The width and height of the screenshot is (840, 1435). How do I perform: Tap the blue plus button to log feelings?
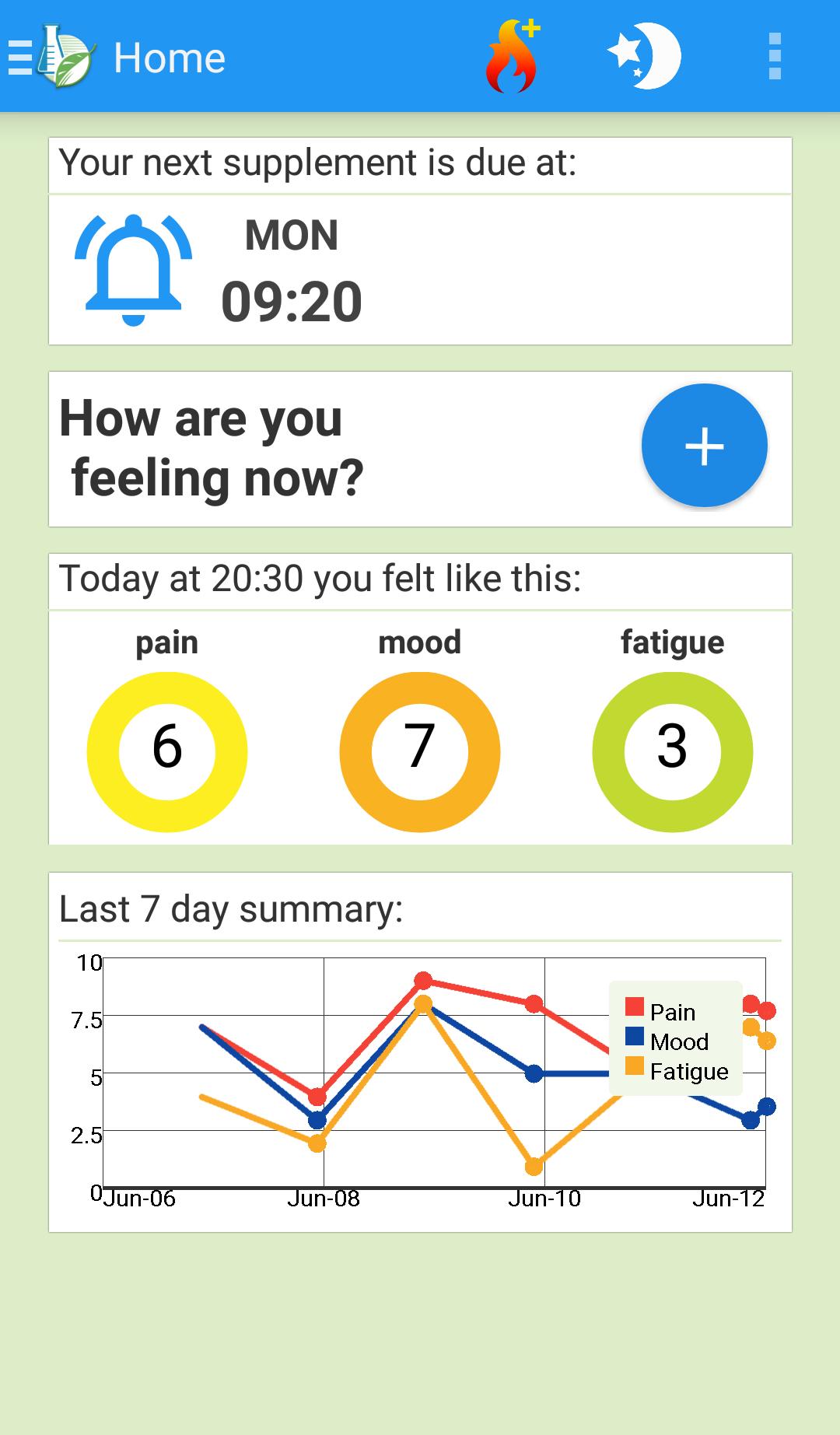pos(704,444)
